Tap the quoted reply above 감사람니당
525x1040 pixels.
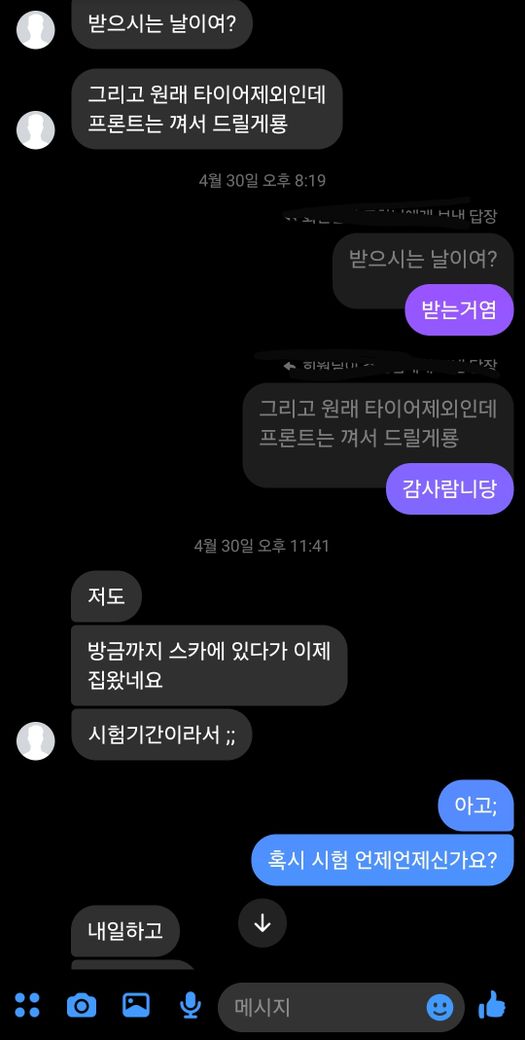[x=378, y=424]
